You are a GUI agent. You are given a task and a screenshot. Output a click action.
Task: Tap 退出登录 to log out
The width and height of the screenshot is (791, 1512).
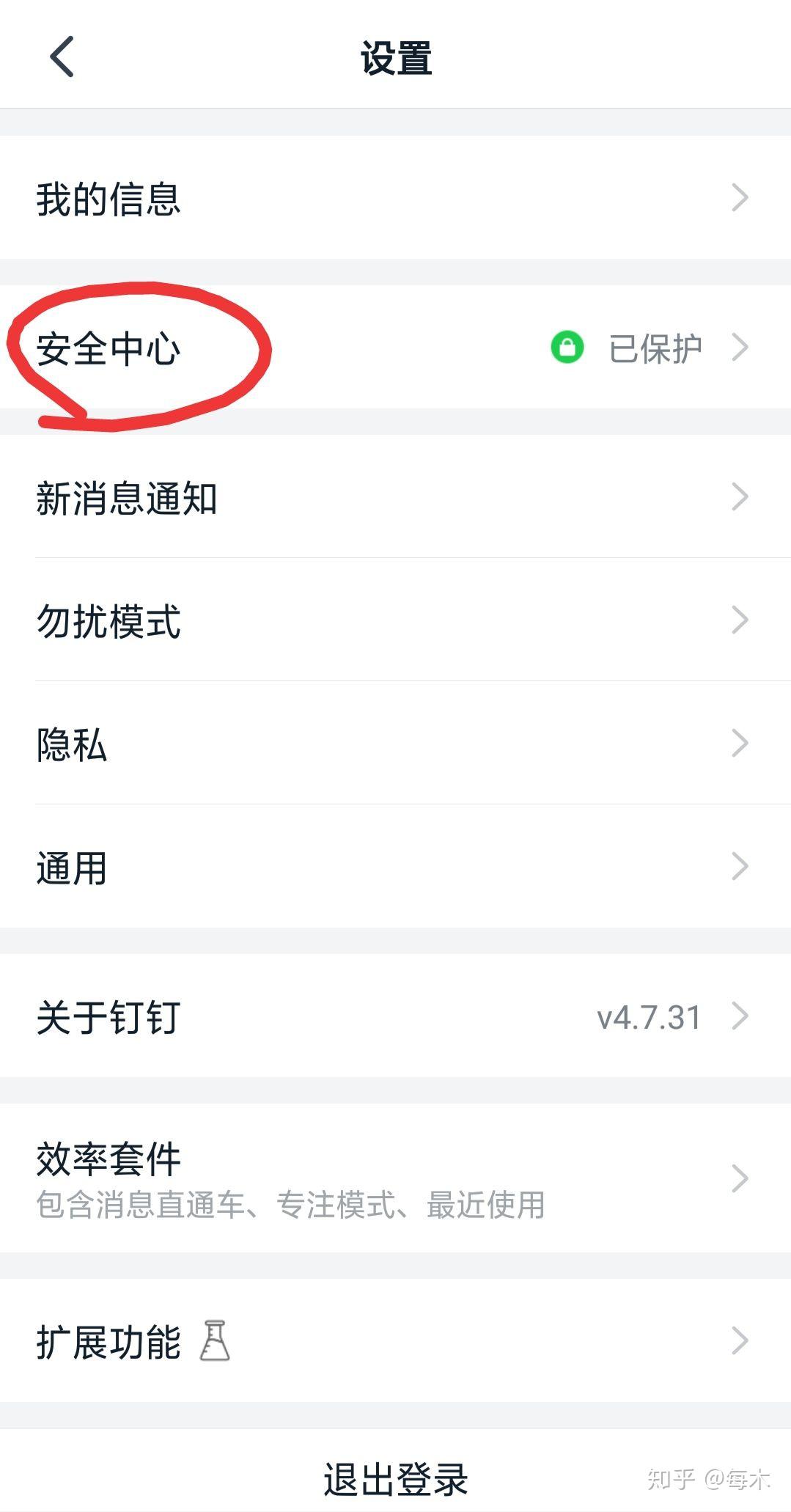pyautogui.click(x=395, y=1477)
